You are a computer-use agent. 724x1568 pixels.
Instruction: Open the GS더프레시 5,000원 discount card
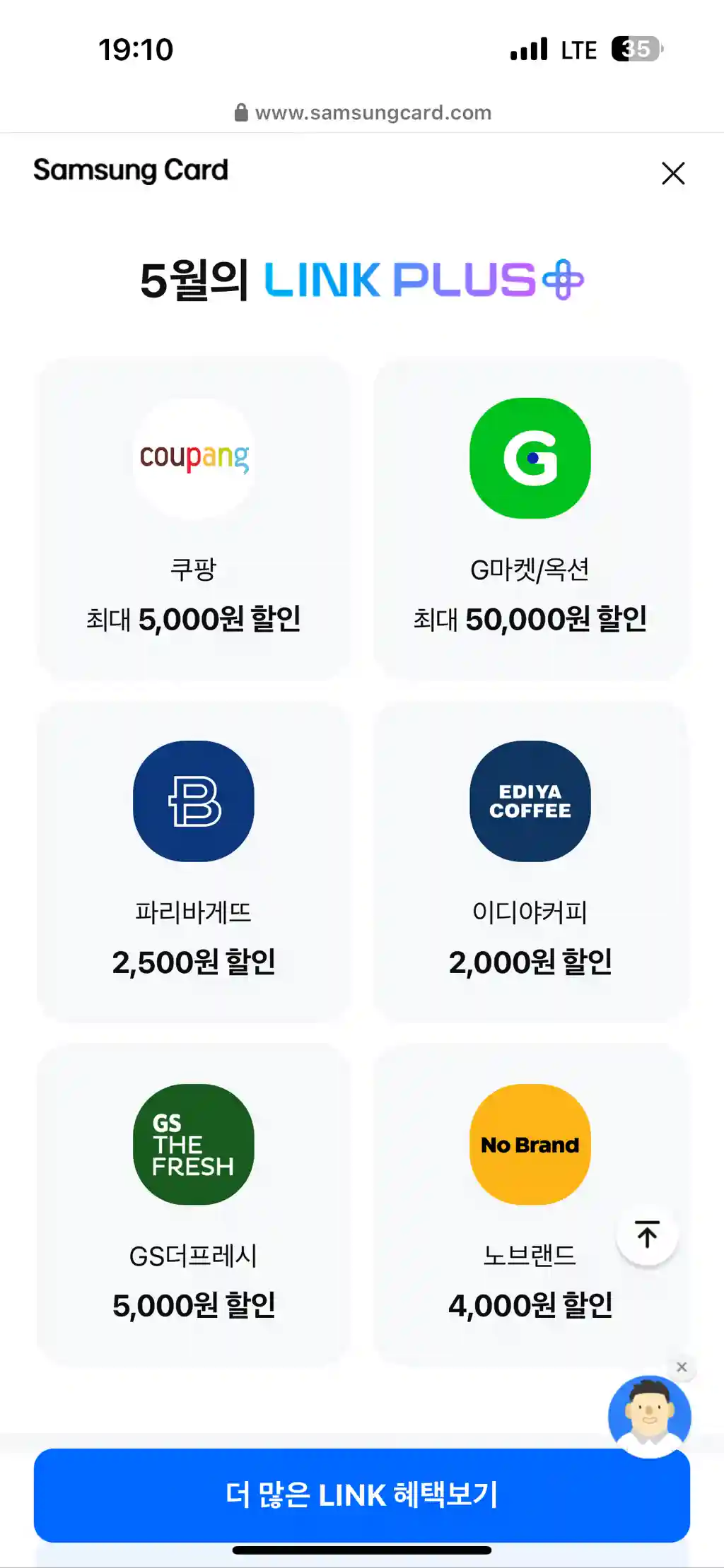point(193,1205)
